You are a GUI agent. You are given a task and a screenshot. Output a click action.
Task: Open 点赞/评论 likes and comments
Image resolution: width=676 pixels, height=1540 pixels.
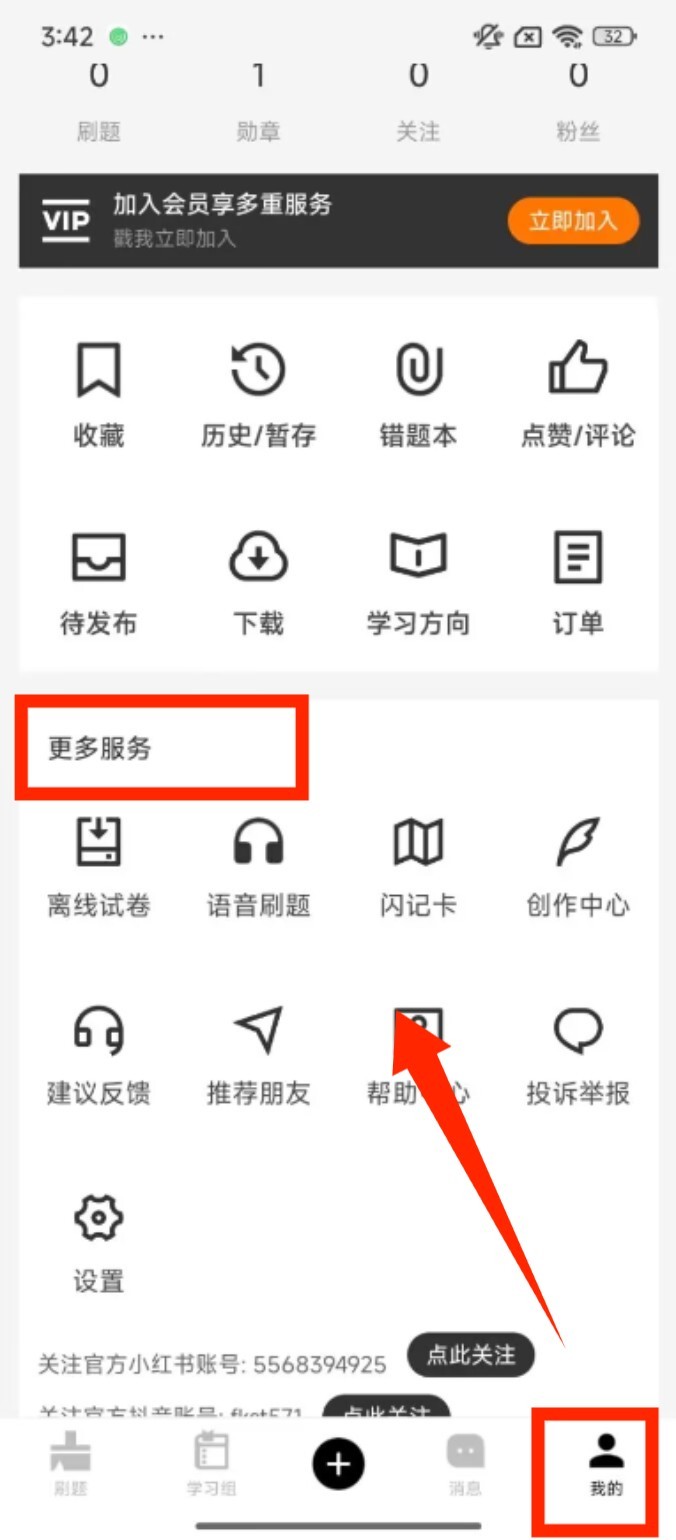click(x=578, y=394)
